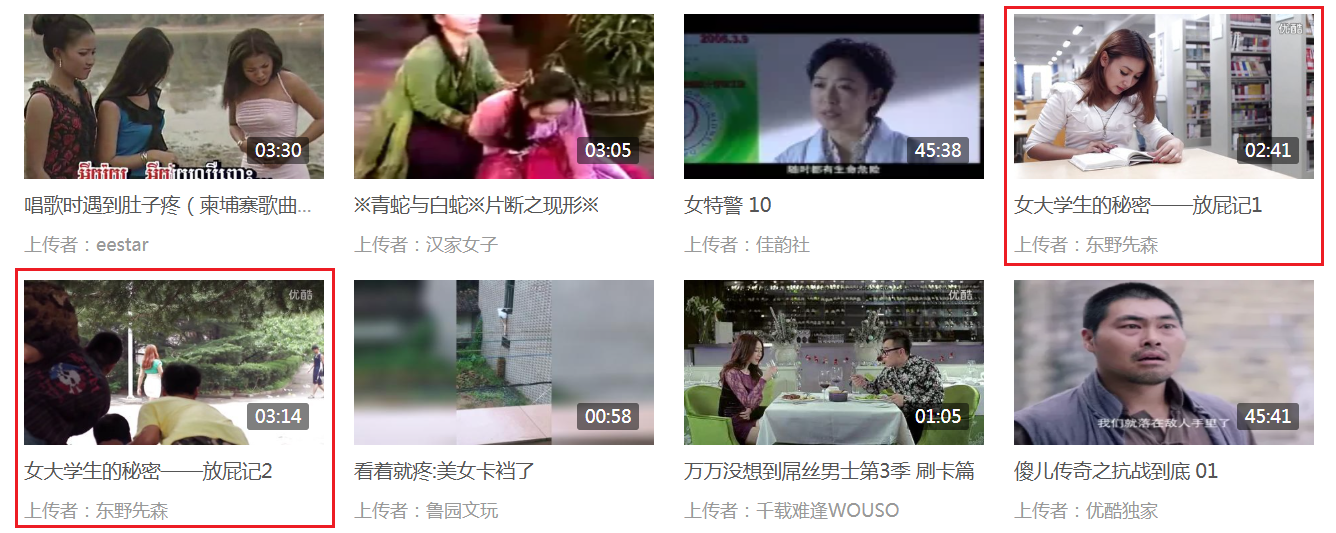Open the video 傻儿传奇之抗战到底 01
Image resolution: width=1336 pixels, height=533 pixels.
pyautogui.click(x=1163, y=362)
